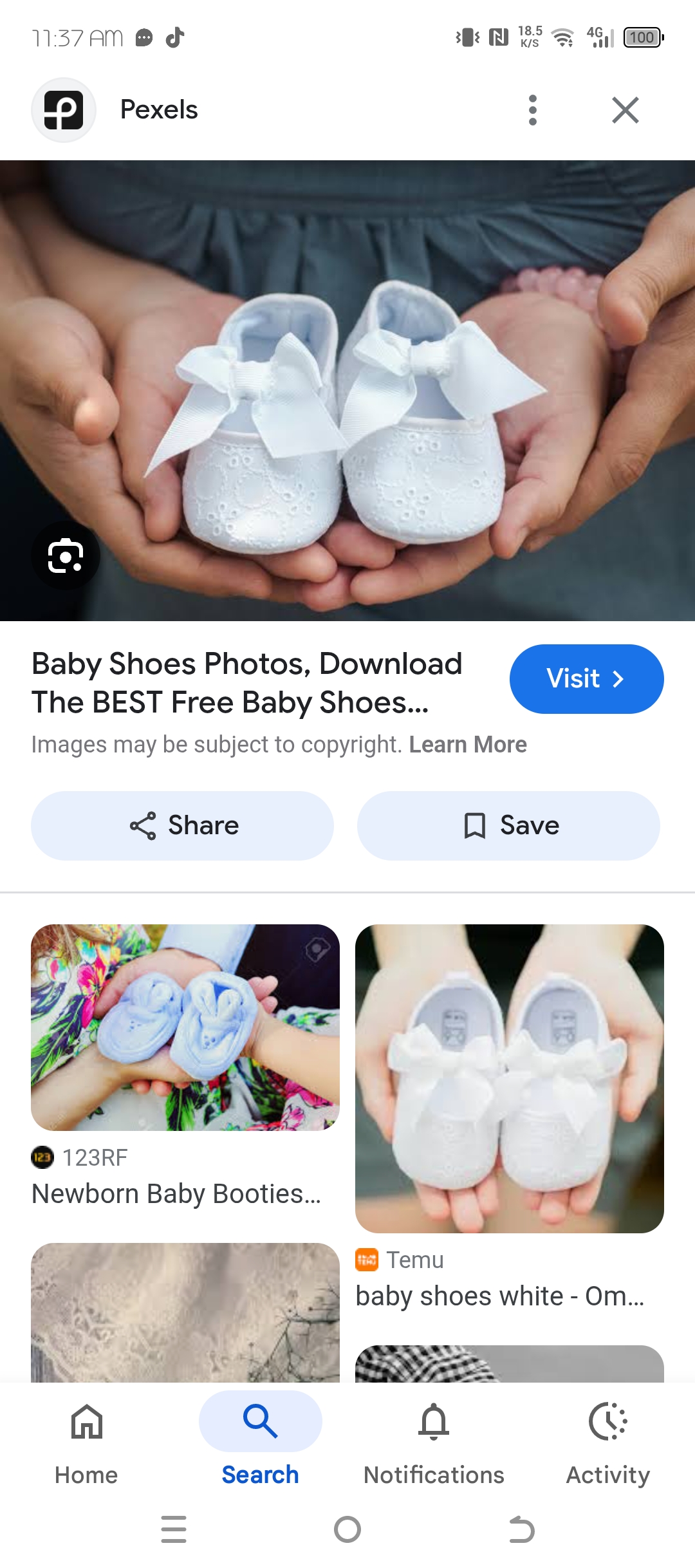Open the Pexels source header
The width and height of the screenshot is (695, 1568).
(158, 110)
